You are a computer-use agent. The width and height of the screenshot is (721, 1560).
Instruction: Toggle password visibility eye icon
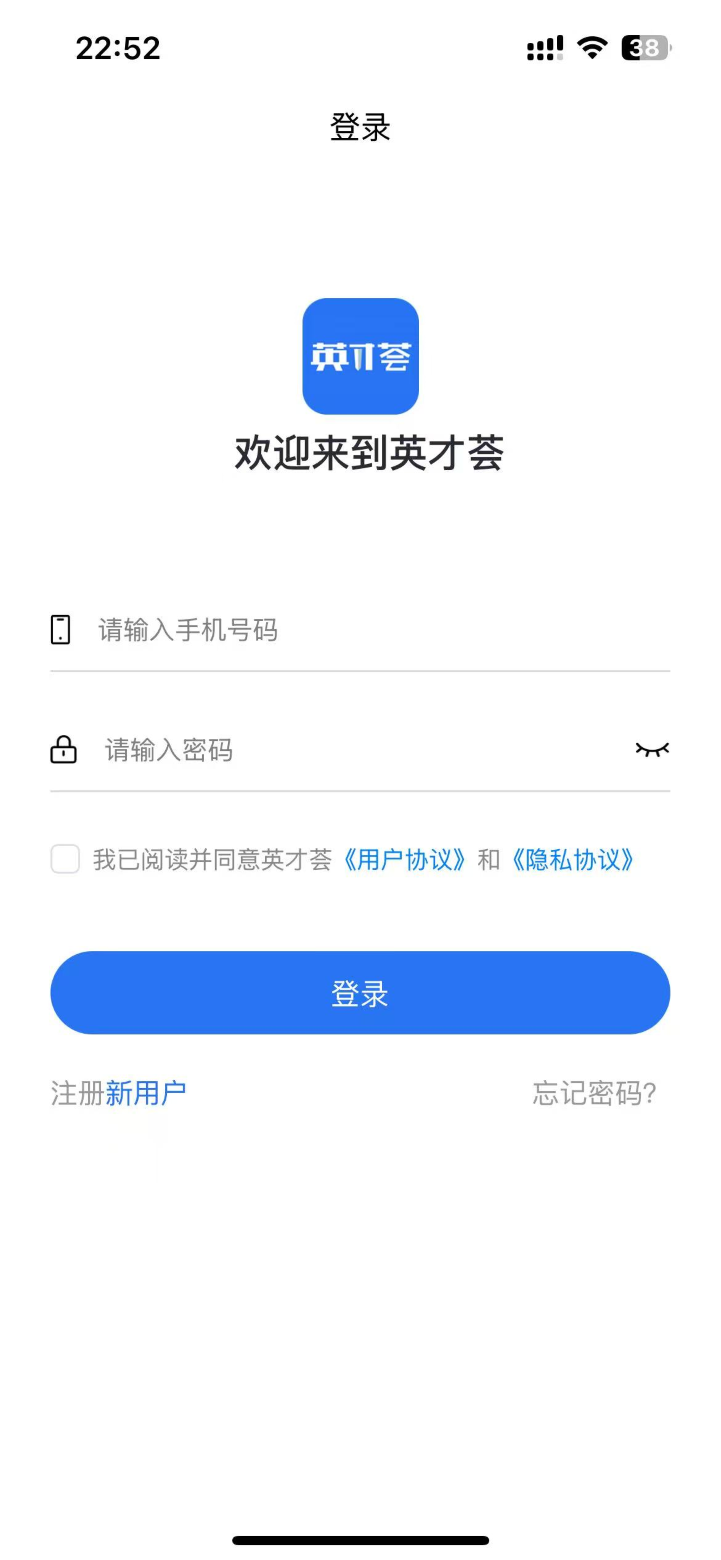tap(652, 749)
